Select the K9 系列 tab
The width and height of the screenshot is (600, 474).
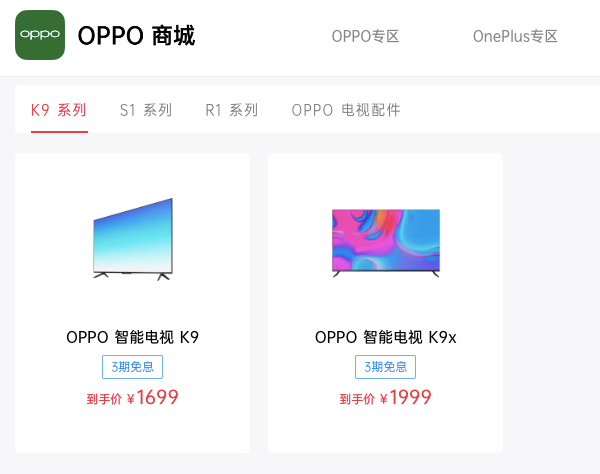click(58, 110)
